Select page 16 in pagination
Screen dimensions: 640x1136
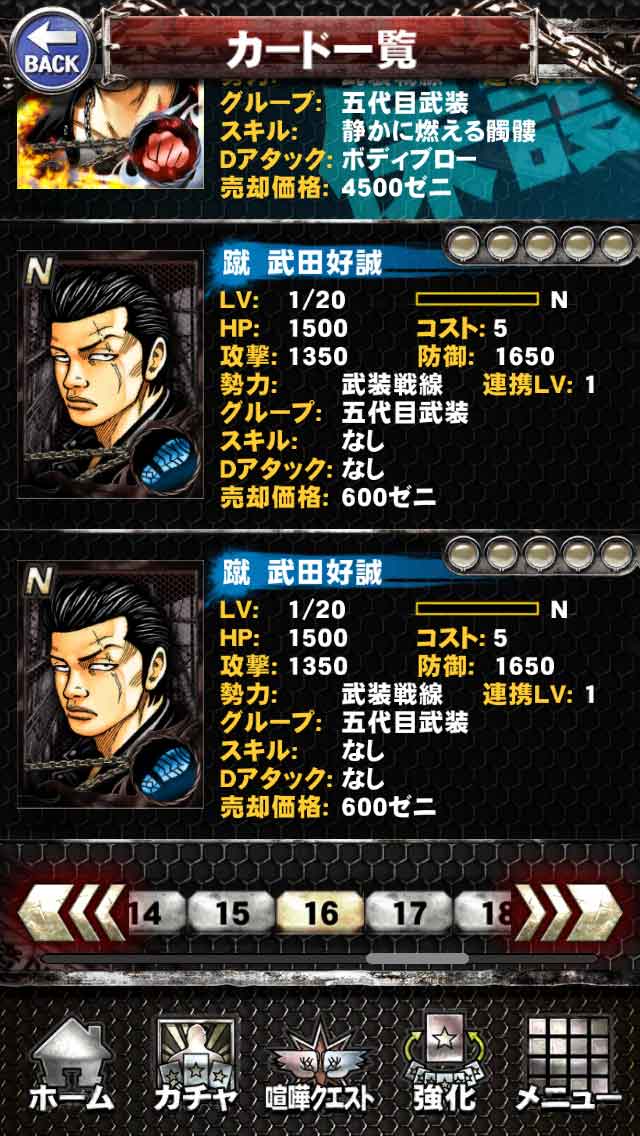click(x=320, y=912)
